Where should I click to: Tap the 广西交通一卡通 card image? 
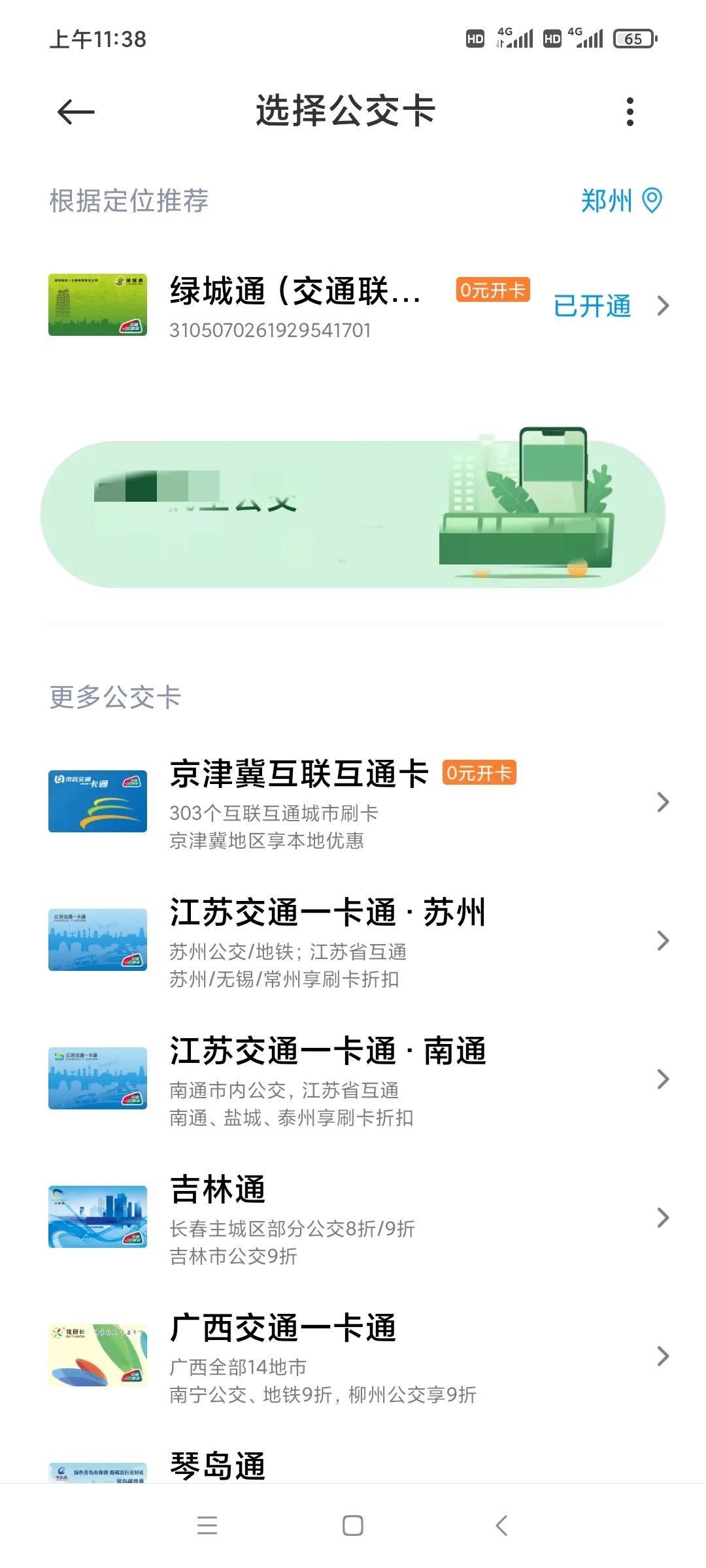point(97,1354)
